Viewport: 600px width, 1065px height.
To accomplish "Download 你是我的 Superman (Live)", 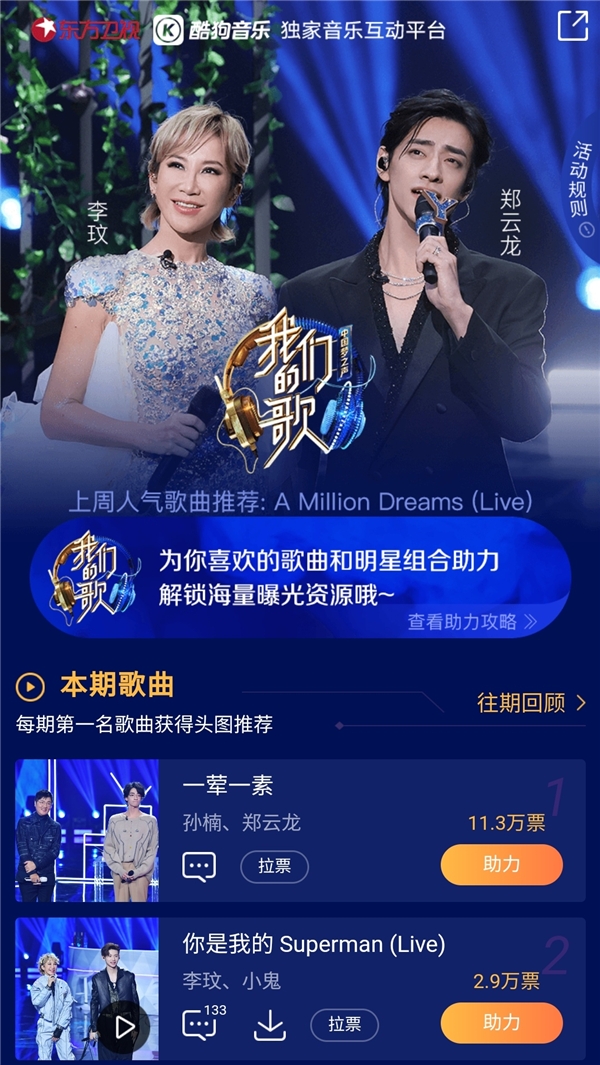I will click(270, 1025).
